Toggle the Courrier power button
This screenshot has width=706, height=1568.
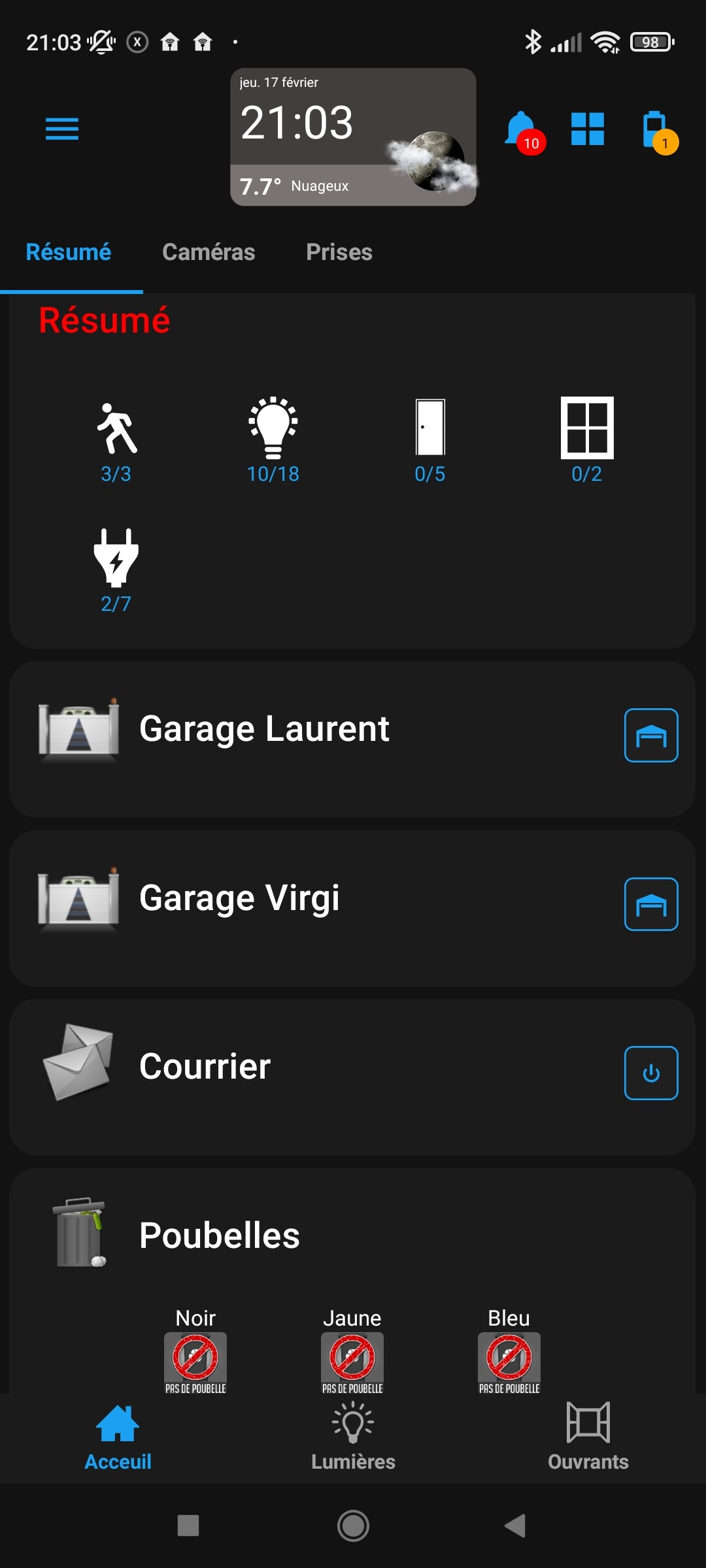pyautogui.click(x=651, y=1073)
